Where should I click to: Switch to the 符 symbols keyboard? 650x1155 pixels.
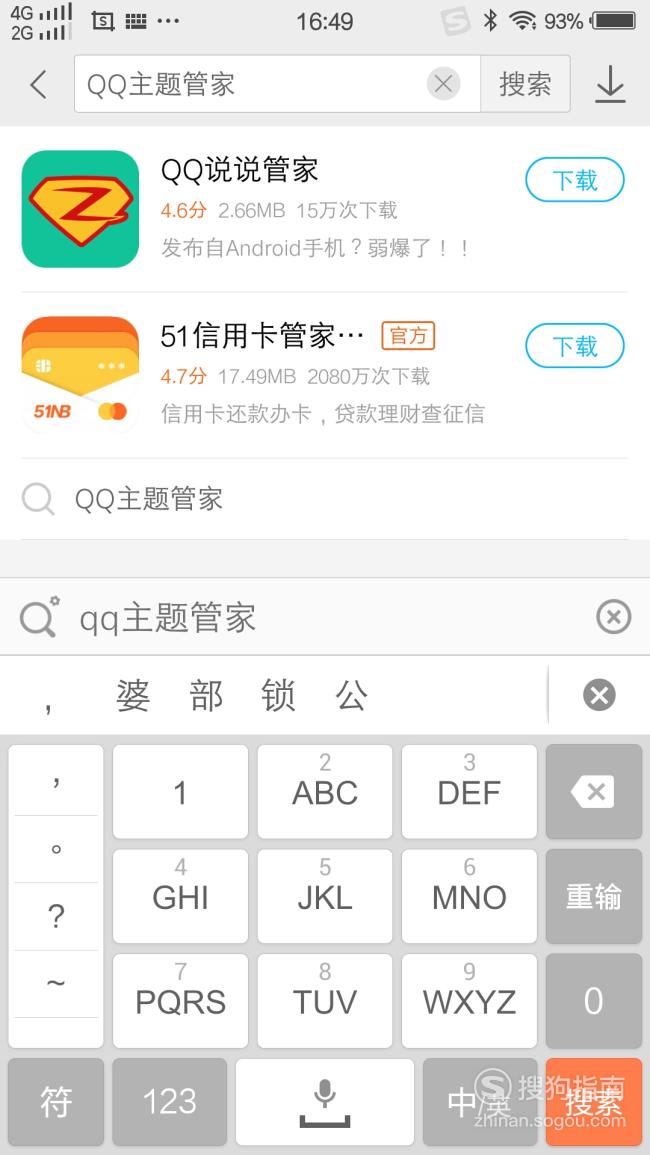point(56,1102)
